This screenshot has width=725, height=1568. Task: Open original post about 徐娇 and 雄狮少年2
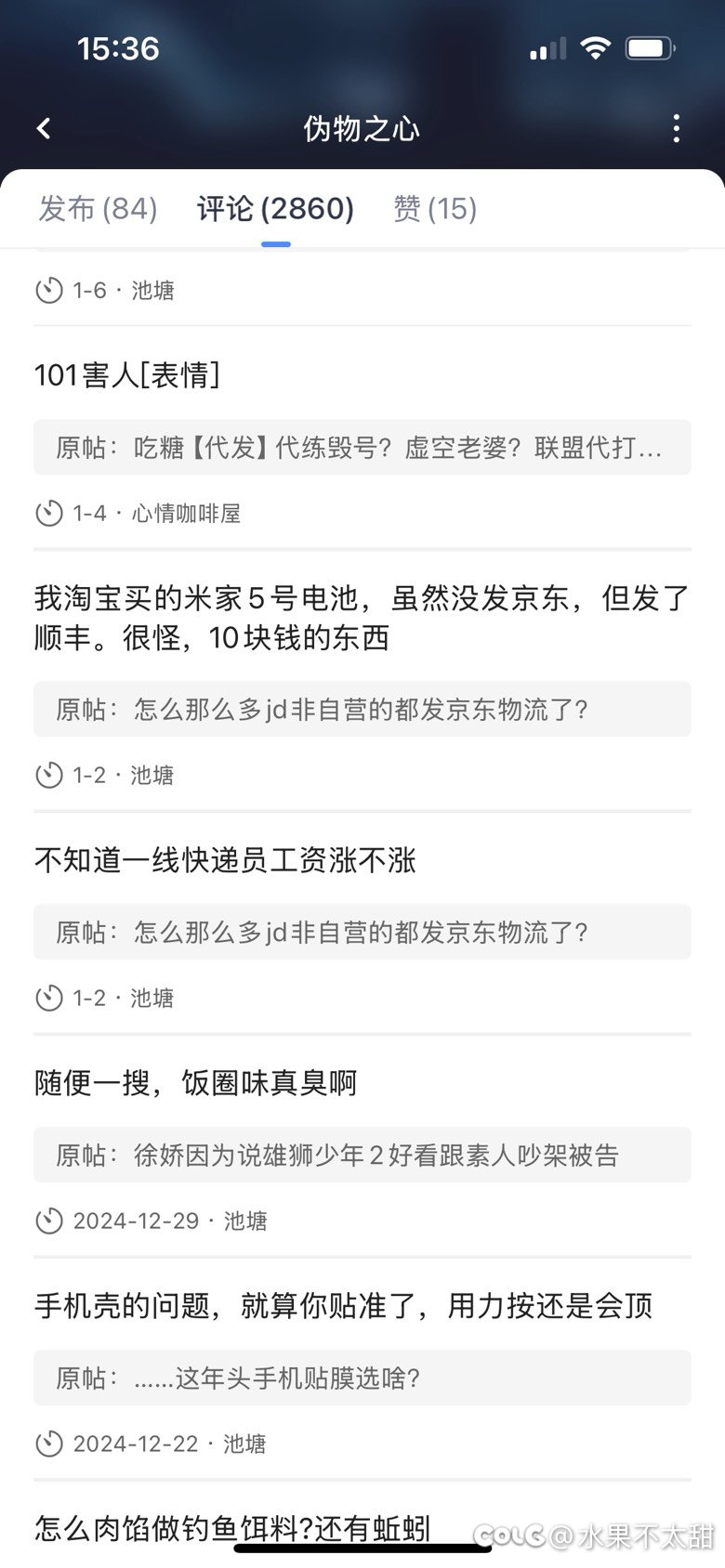(362, 1155)
